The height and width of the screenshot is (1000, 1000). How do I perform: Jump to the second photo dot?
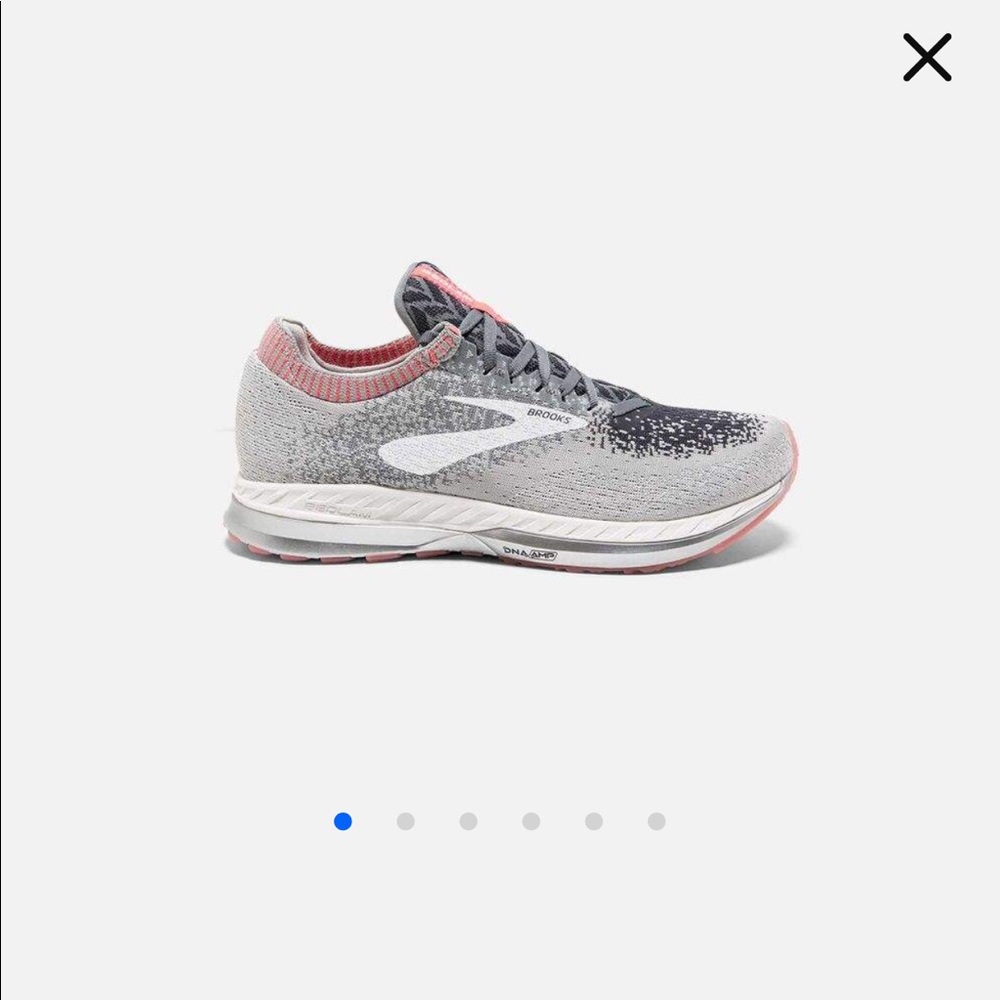[x=405, y=821]
